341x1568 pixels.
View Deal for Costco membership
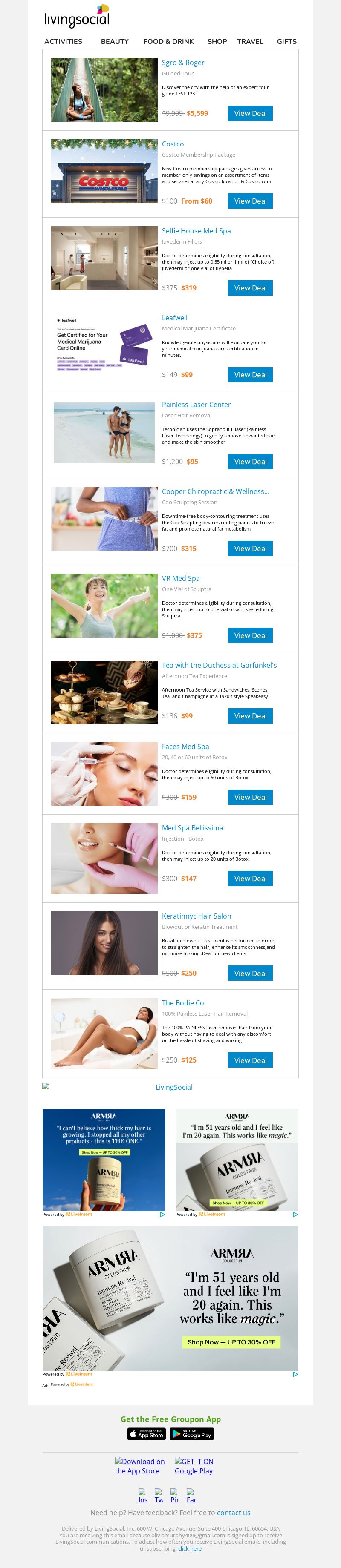click(x=250, y=201)
